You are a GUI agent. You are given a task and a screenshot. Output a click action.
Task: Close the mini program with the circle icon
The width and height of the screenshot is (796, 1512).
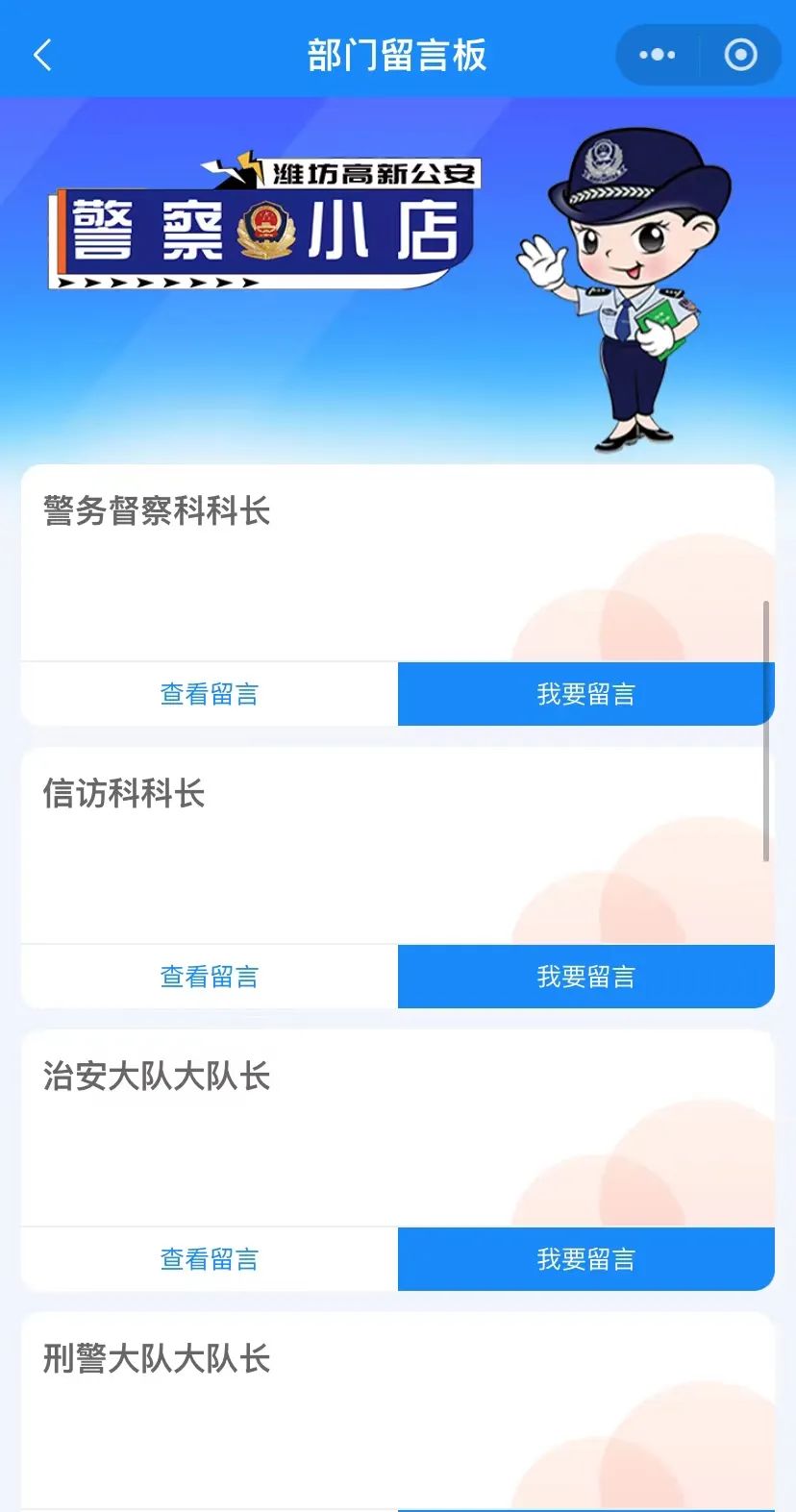(x=740, y=55)
